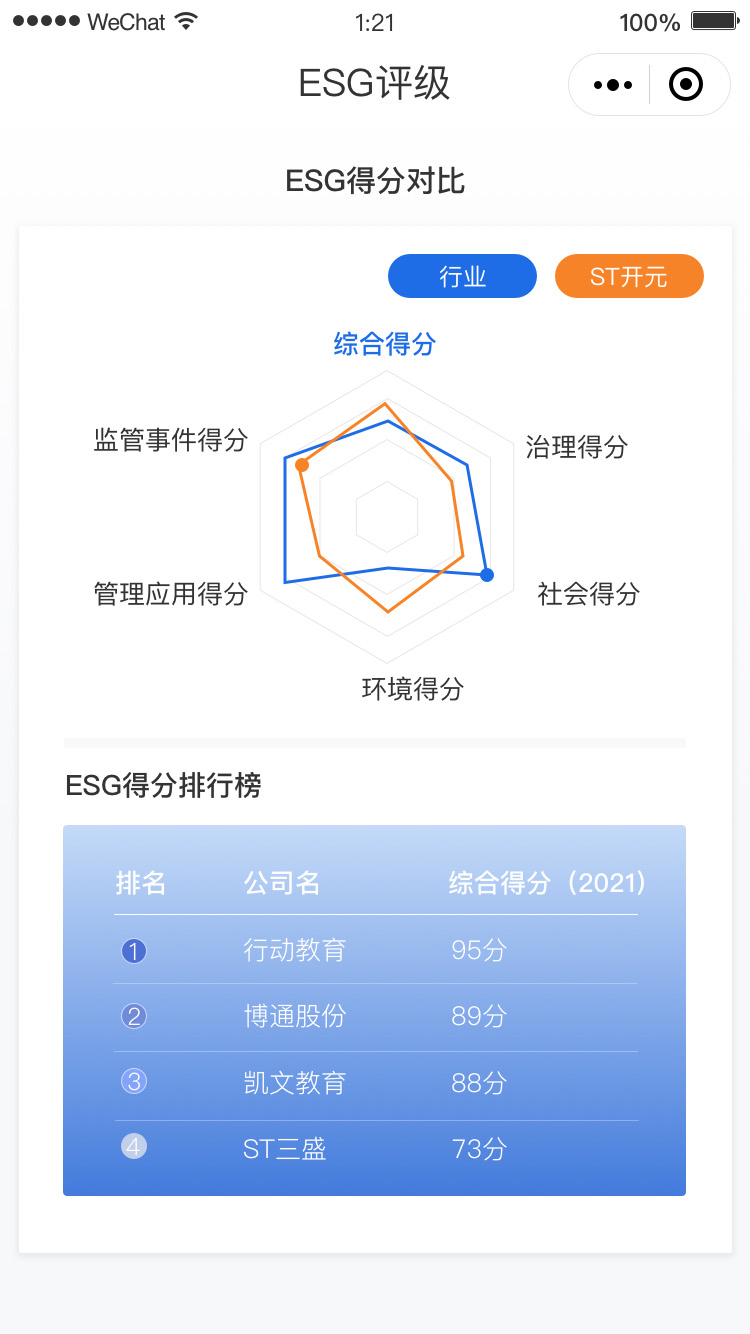The width and height of the screenshot is (750, 1334).
Task: Toggle the ST开元 series on the radar chart
Action: (629, 277)
